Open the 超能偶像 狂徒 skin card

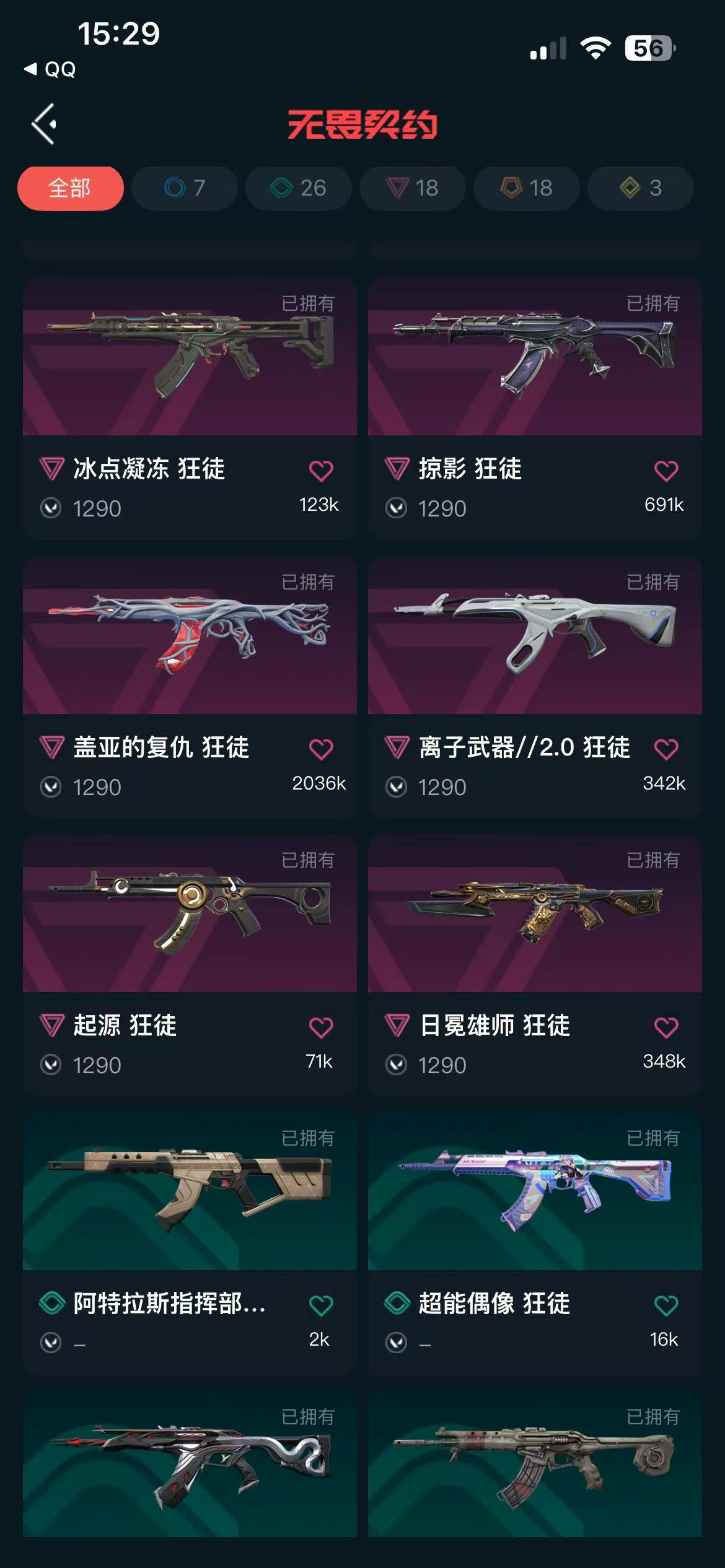[534, 1192]
